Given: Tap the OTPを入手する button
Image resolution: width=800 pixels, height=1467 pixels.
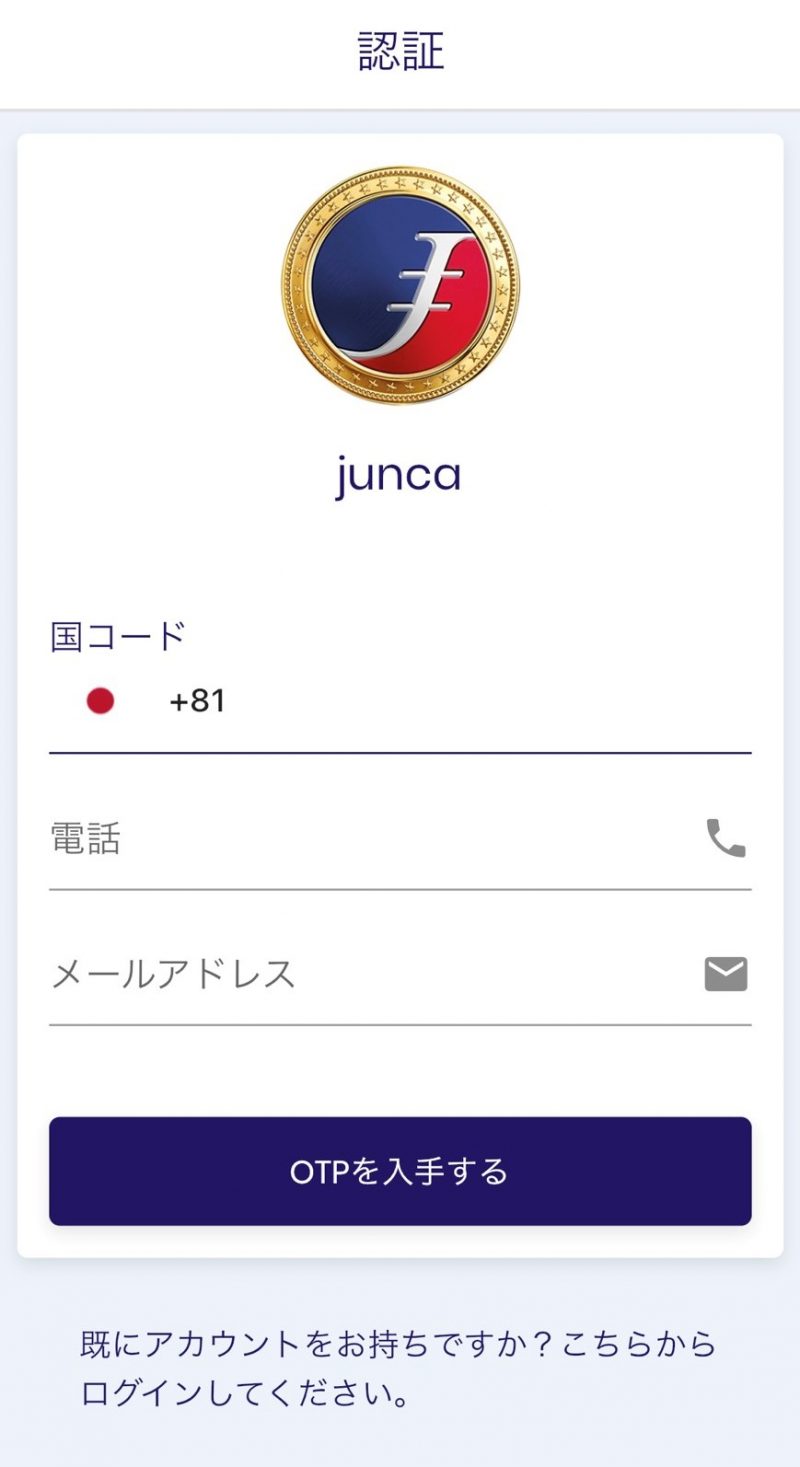Looking at the screenshot, I should click(400, 1171).
